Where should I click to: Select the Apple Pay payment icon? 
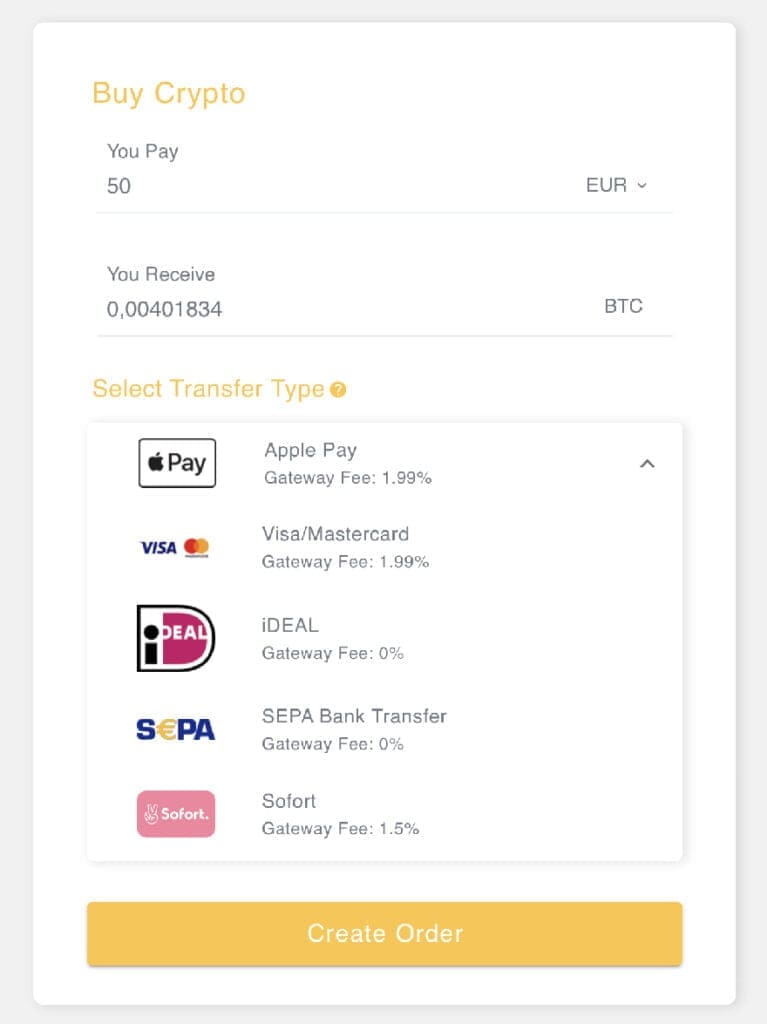tap(176, 462)
